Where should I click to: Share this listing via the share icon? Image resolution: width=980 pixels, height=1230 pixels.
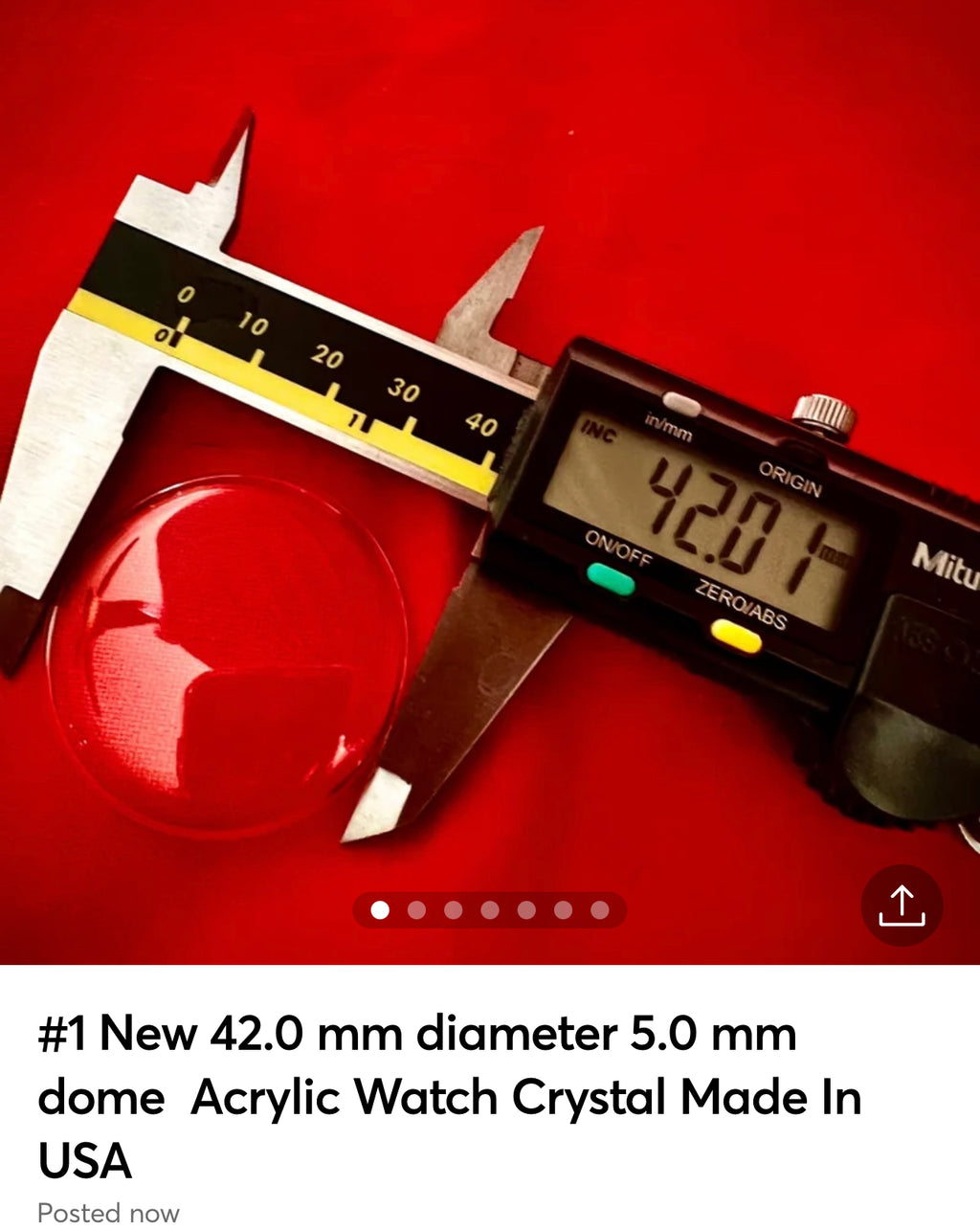point(902,906)
